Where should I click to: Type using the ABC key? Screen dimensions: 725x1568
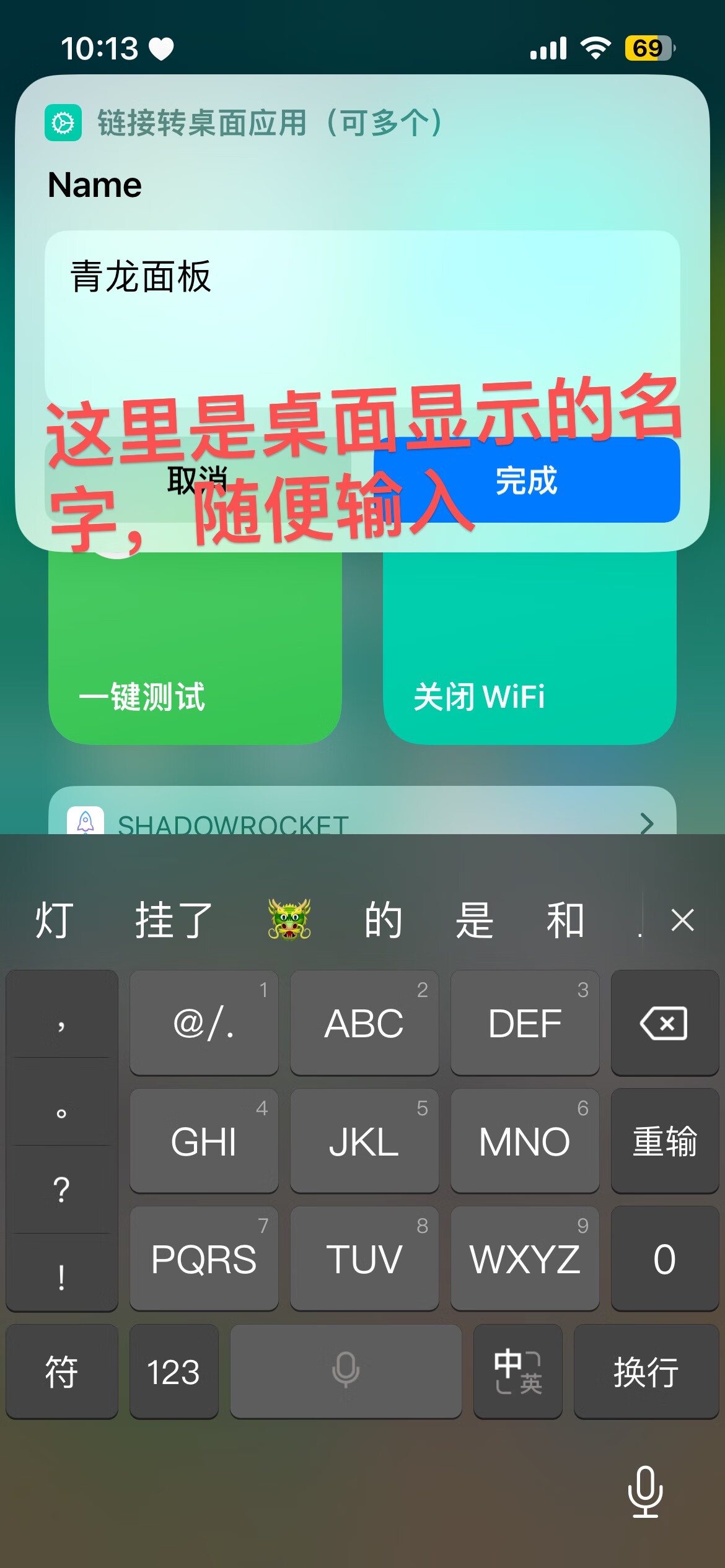coord(364,1023)
